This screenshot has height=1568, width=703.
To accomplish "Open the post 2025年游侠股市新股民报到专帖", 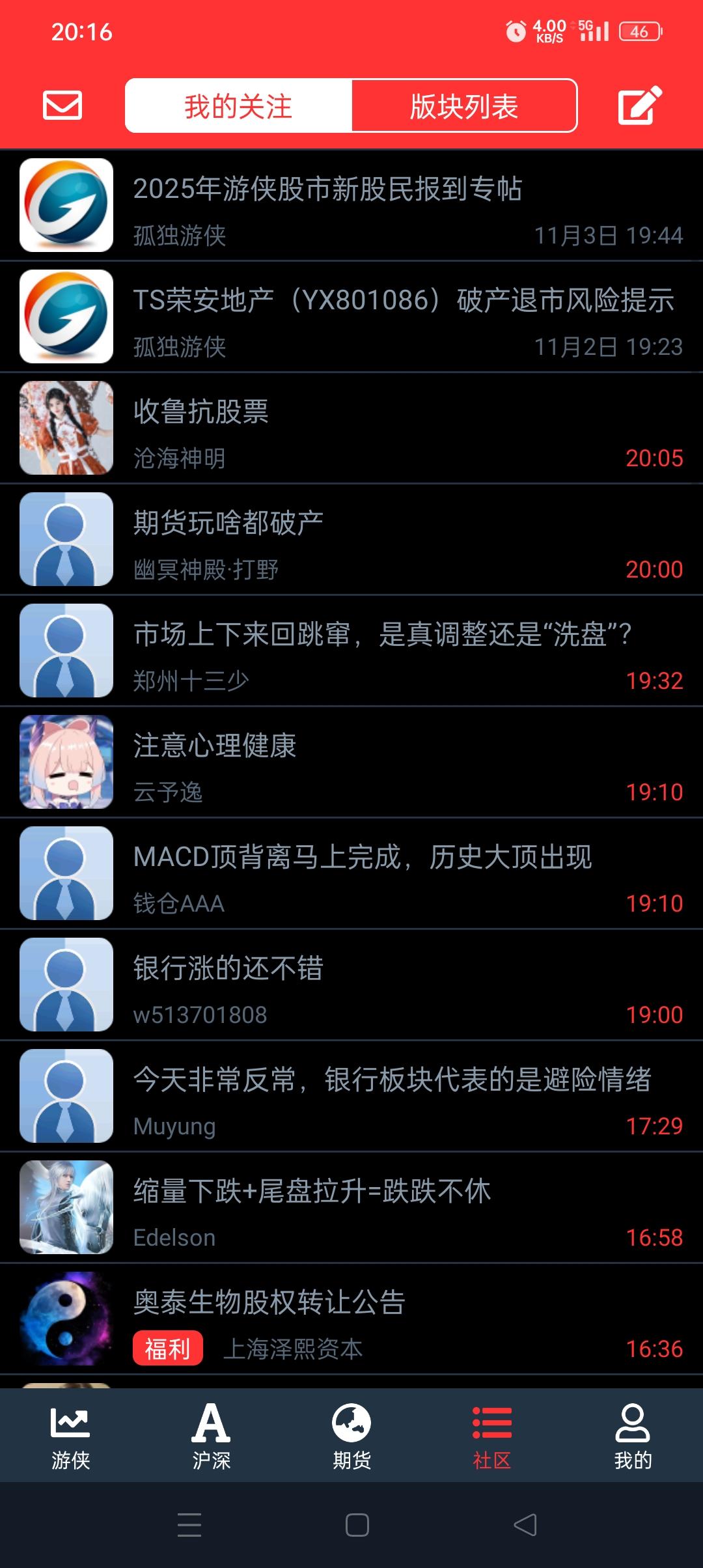I will tap(331, 189).
